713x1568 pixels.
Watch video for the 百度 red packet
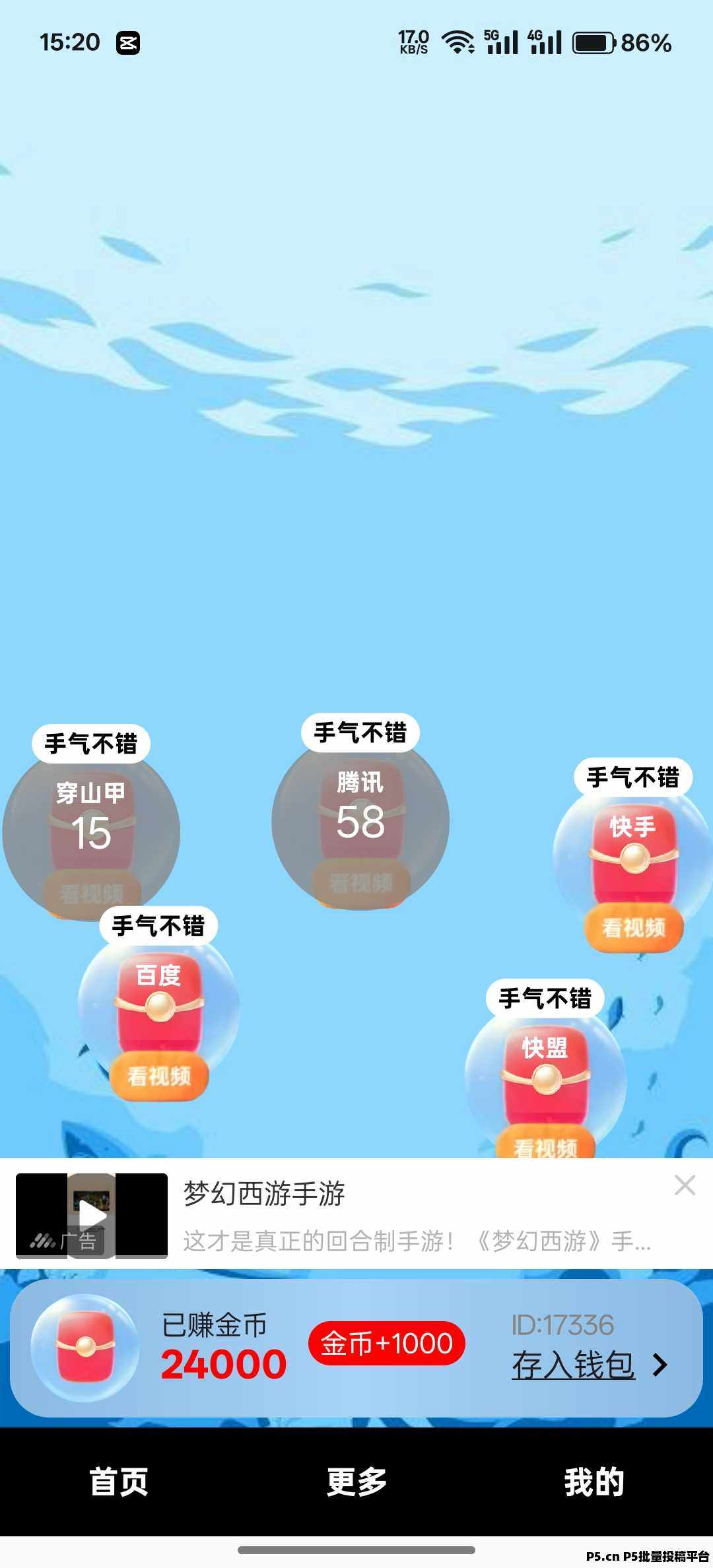[158, 1076]
